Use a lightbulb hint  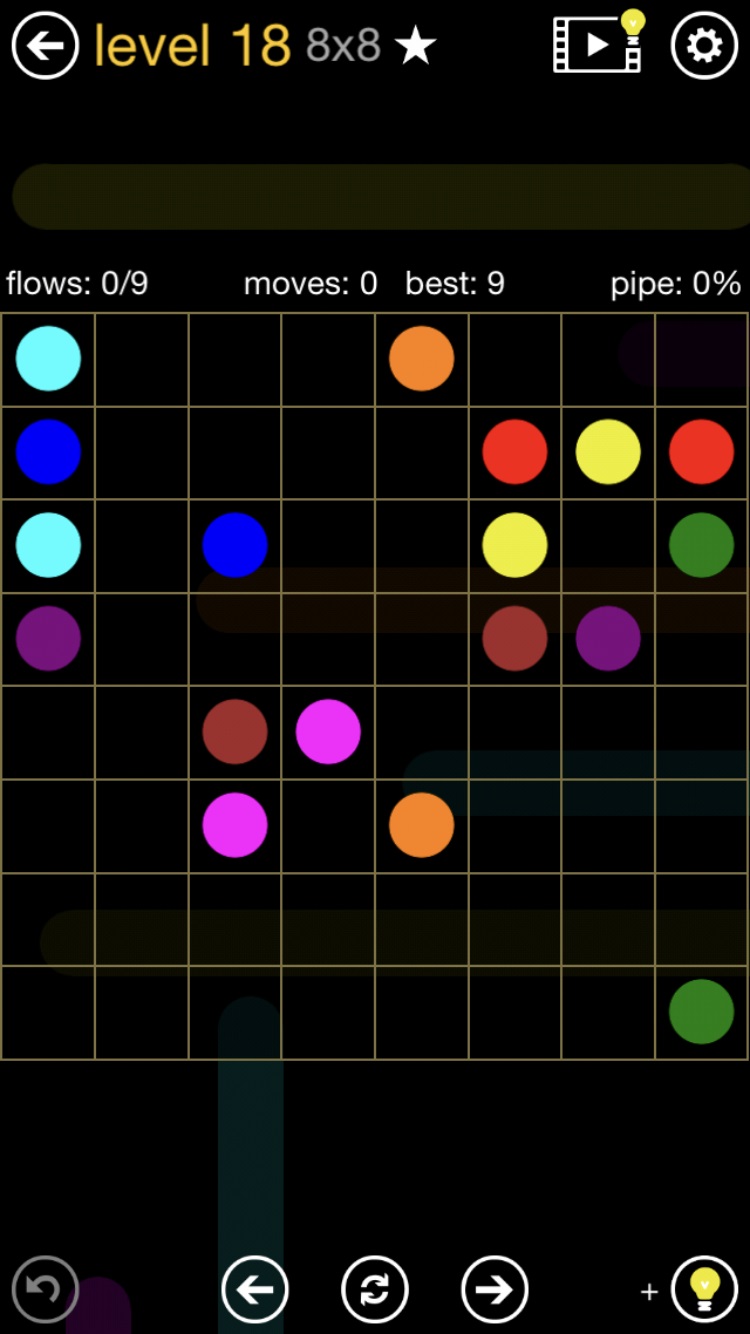704,1289
